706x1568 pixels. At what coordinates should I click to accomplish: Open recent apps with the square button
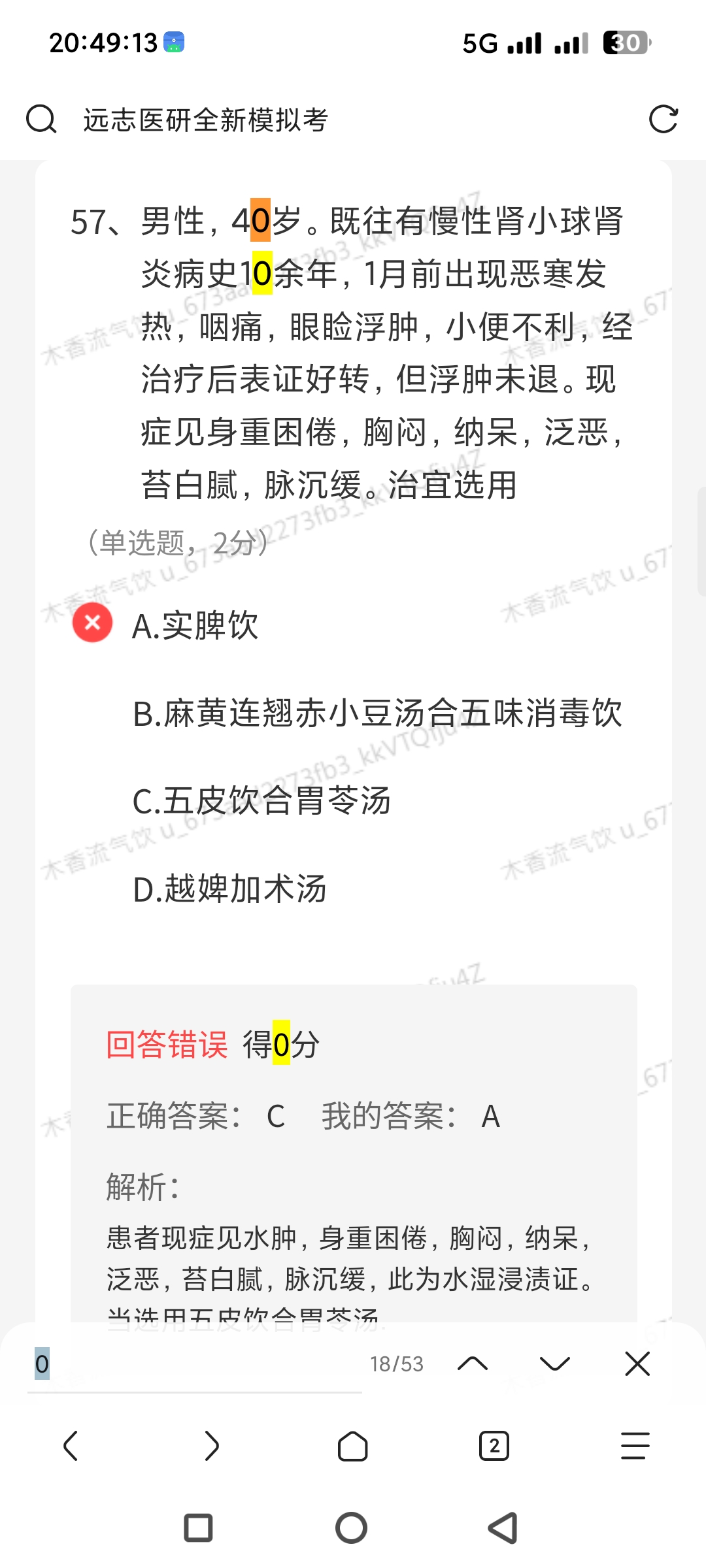pyautogui.click(x=198, y=1528)
